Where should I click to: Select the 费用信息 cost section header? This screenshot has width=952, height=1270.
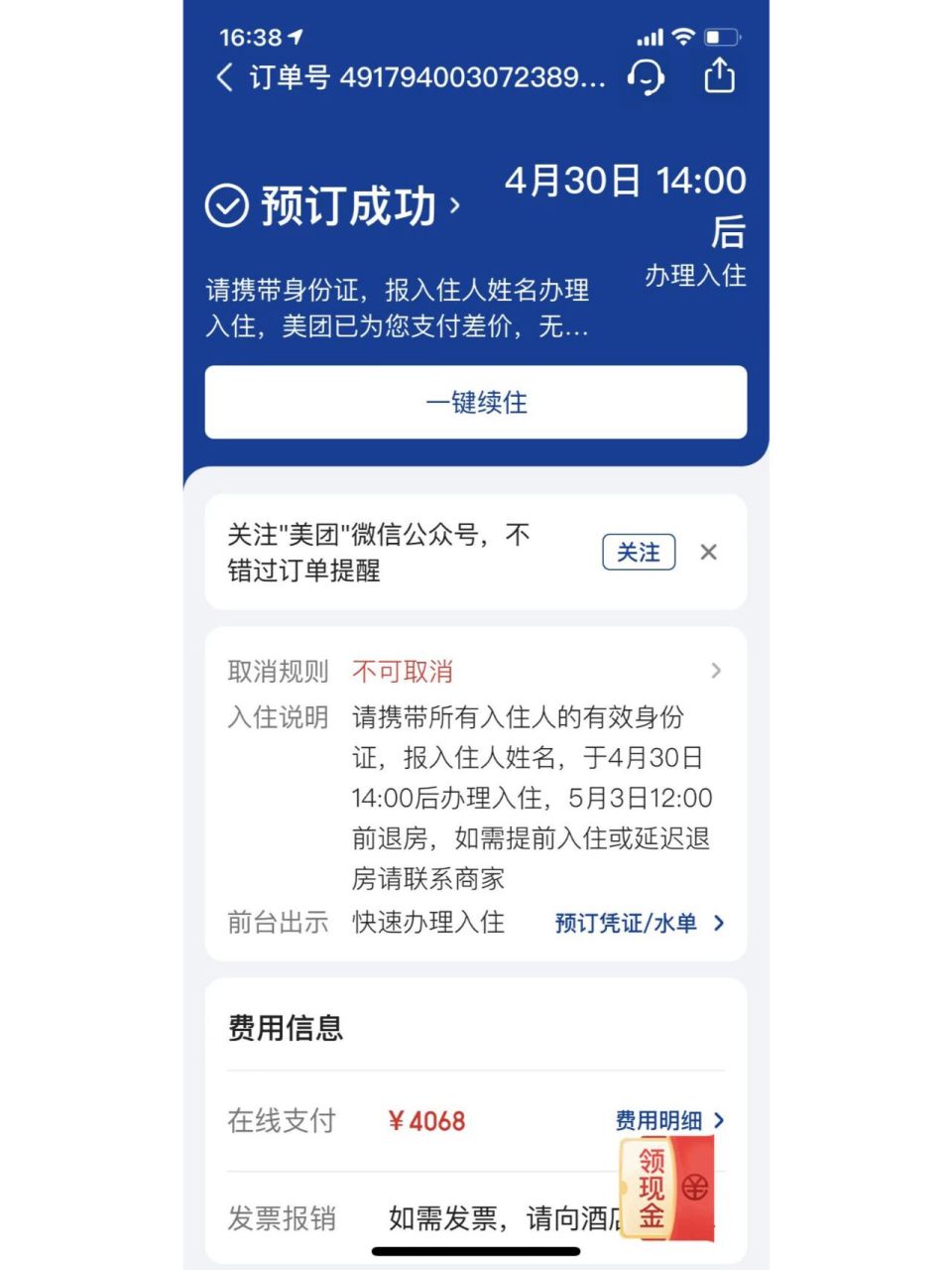285,1029
